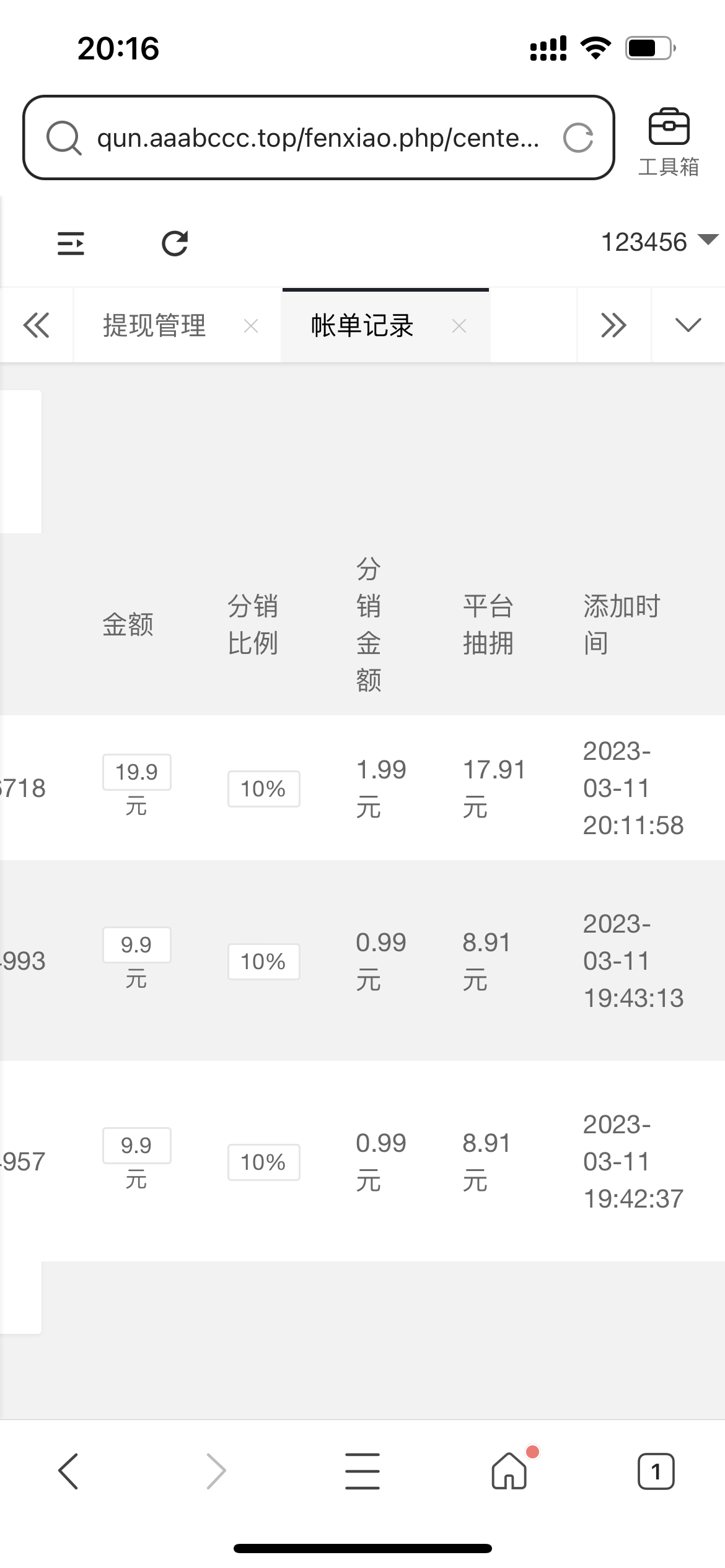This screenshot has width=725, height=1568.
Task: Expand the 123456 account dropdown
Action: click(x=659, y=242)
